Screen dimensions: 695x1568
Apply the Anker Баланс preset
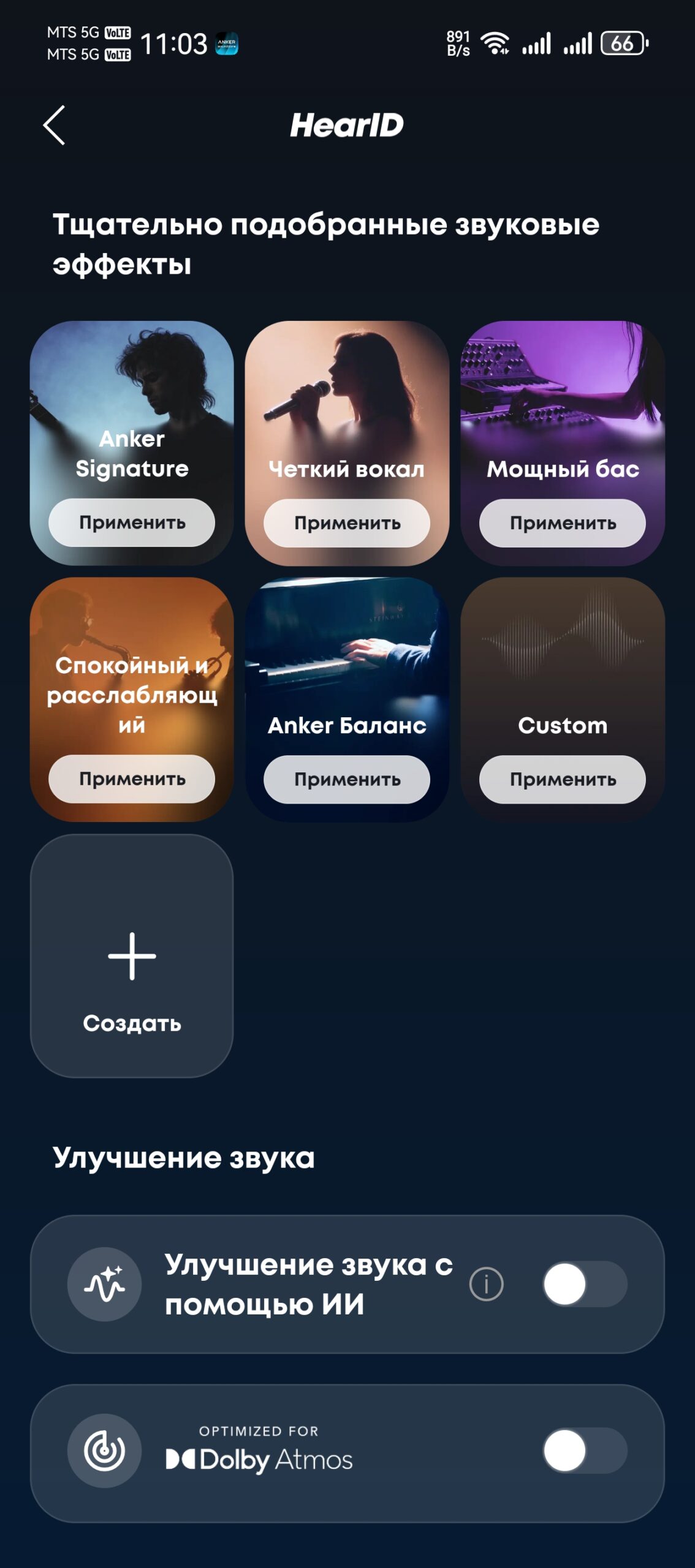coord(347,780)
